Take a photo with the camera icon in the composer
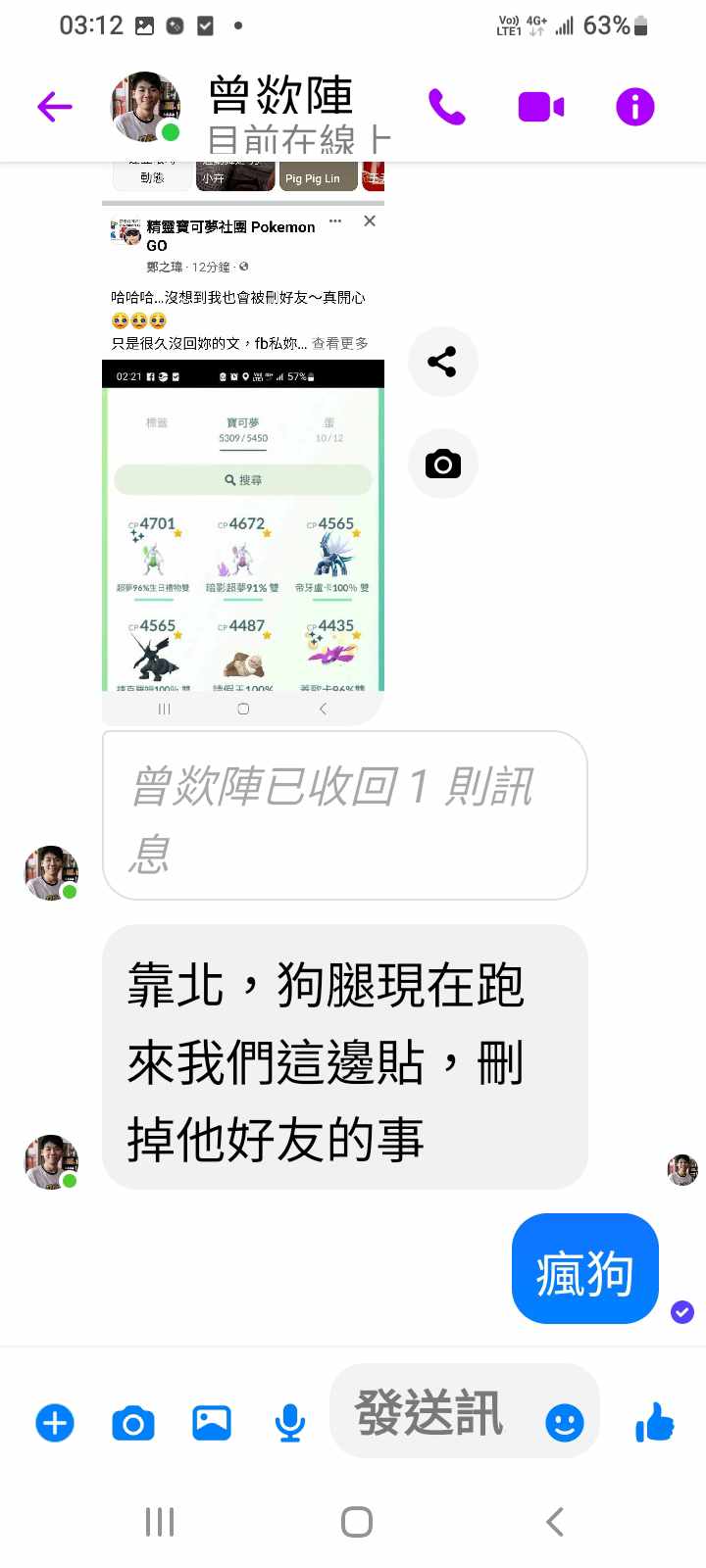 133,1422
